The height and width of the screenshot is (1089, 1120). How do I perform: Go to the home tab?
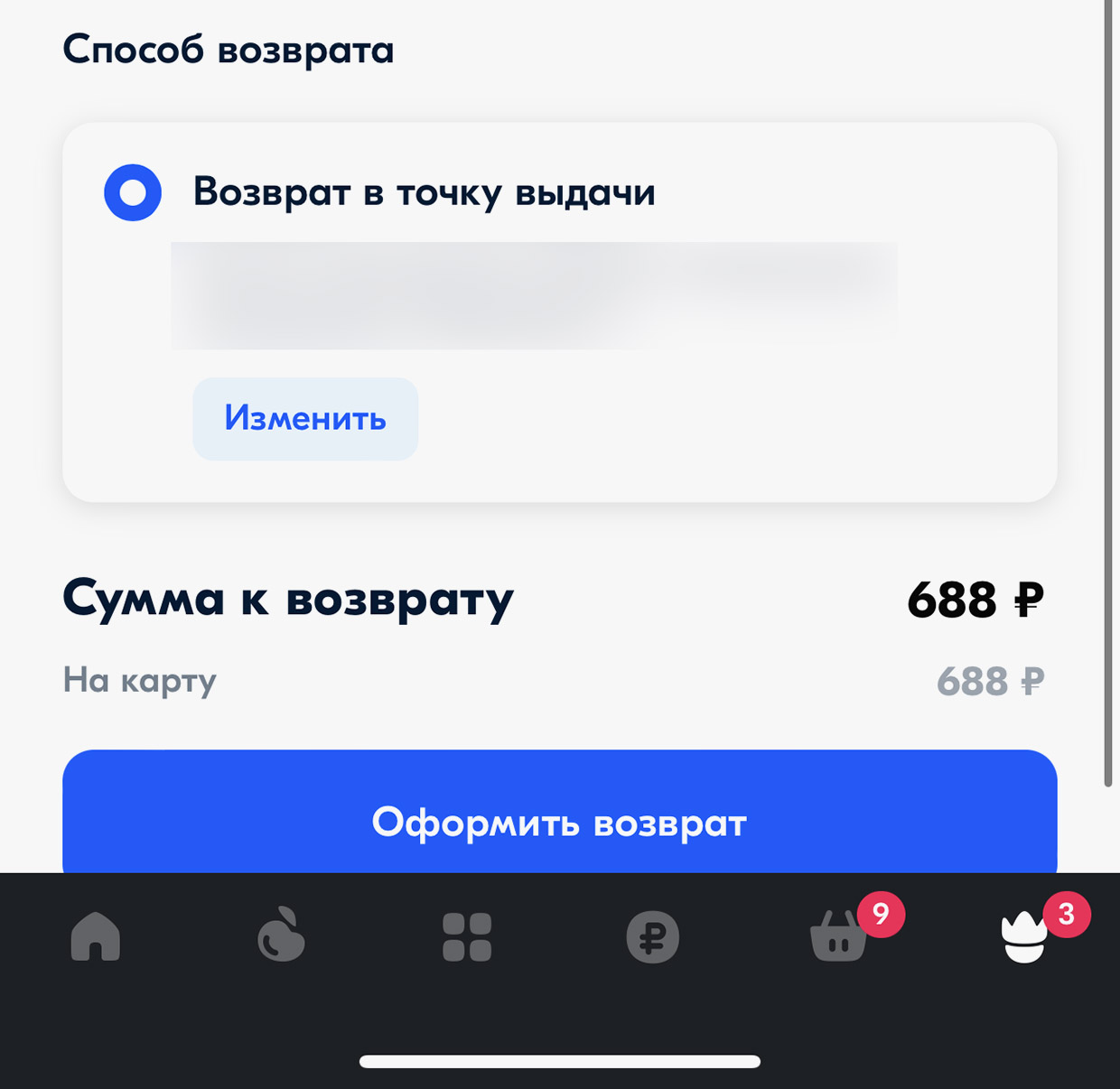[96, 936]
